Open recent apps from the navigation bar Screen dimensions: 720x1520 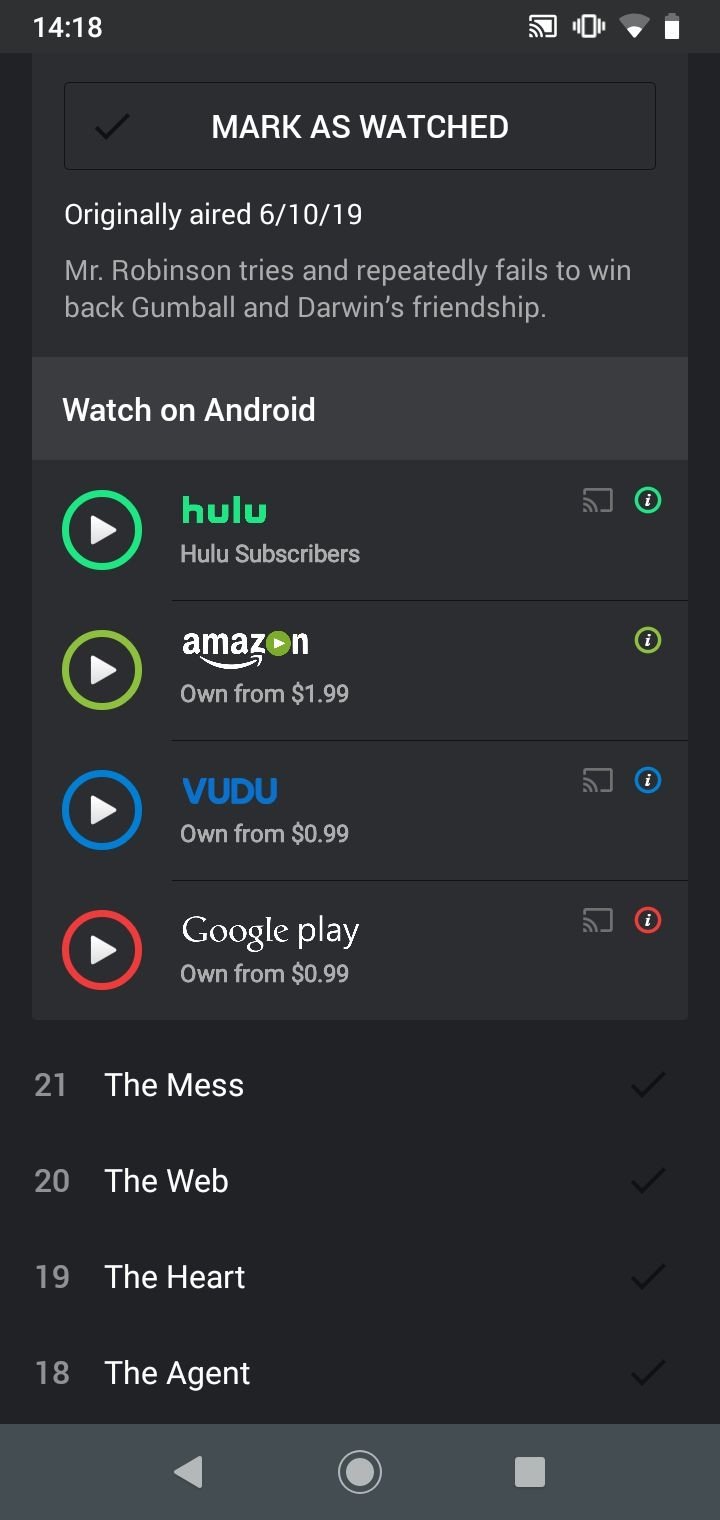tap(530, 1472)
